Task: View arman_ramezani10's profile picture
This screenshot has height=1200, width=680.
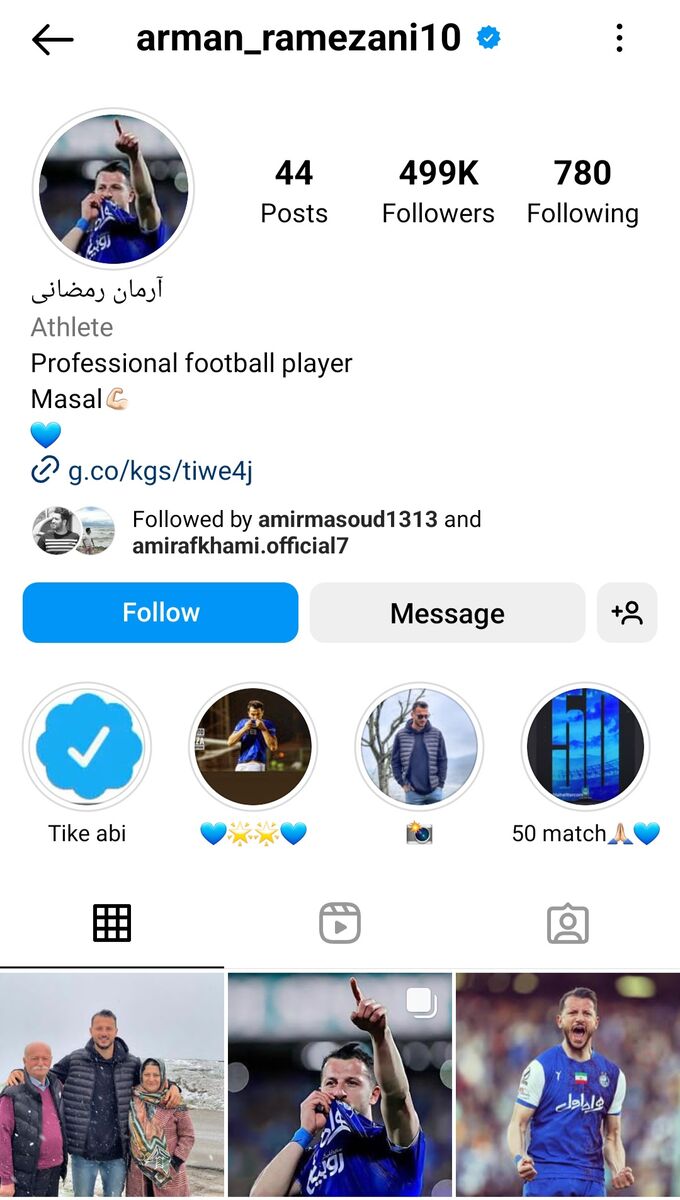Action: tap(113, 189)
